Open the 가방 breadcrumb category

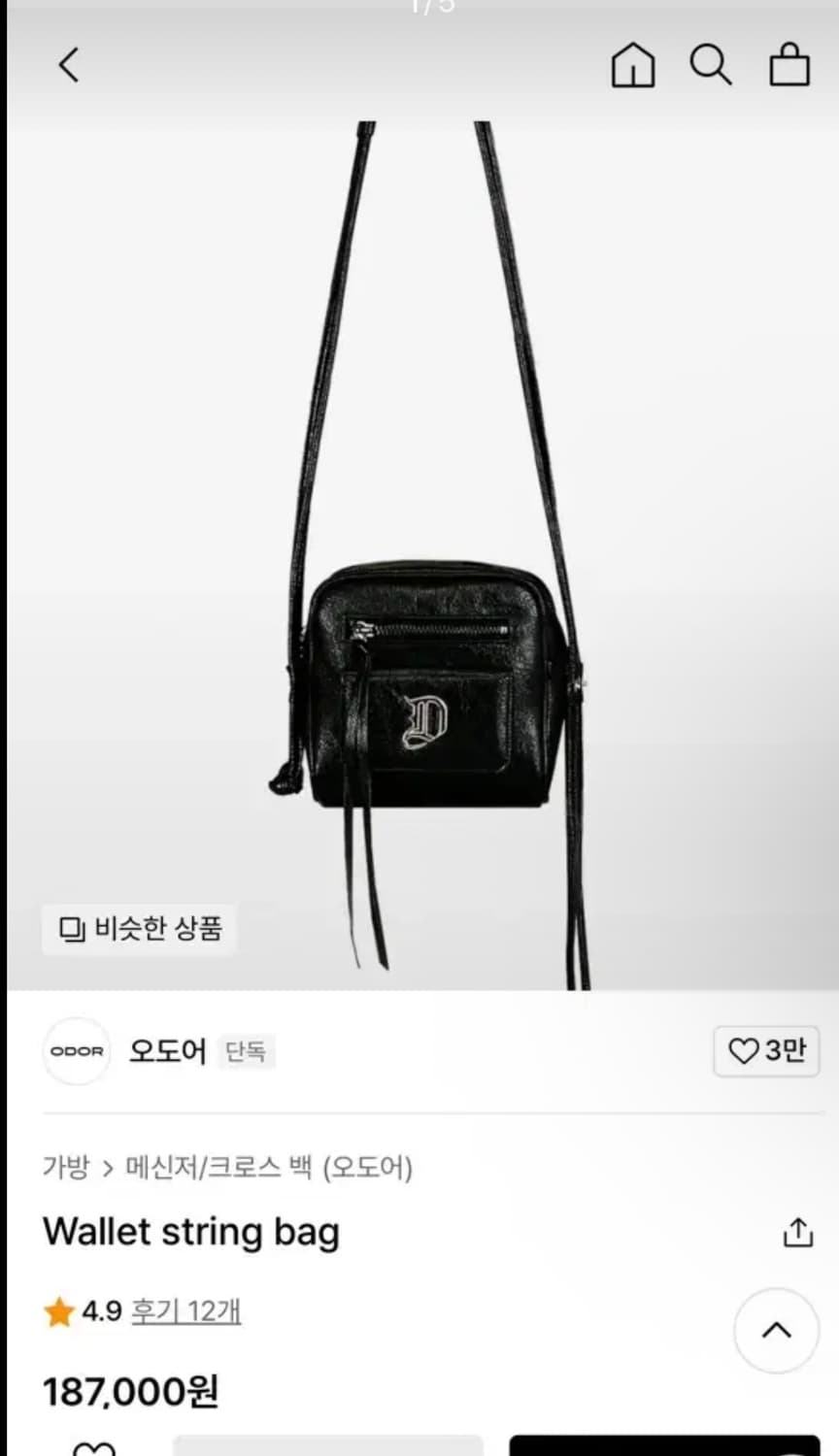(66, 1170)
